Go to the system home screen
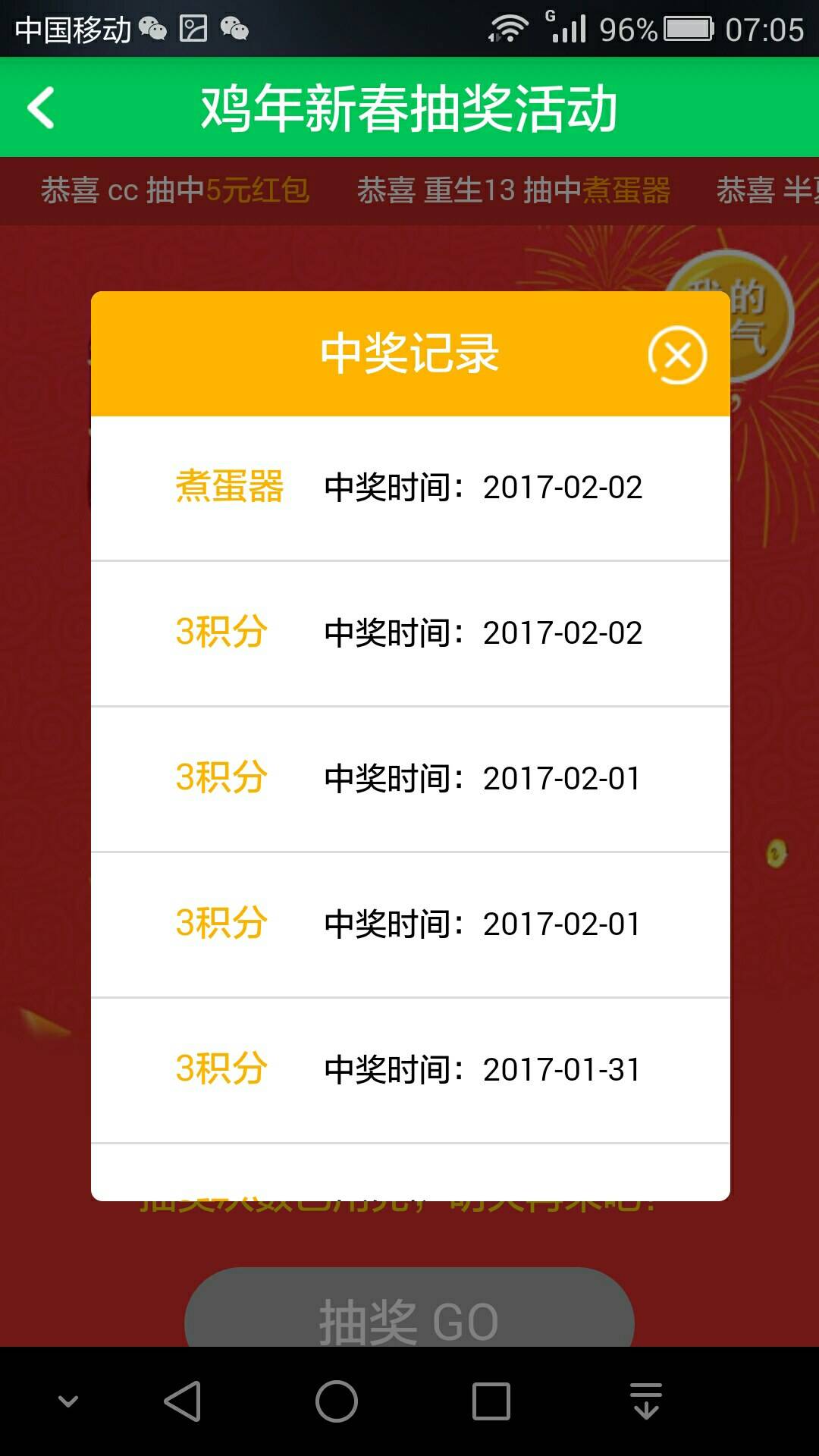 (336, 1401)
